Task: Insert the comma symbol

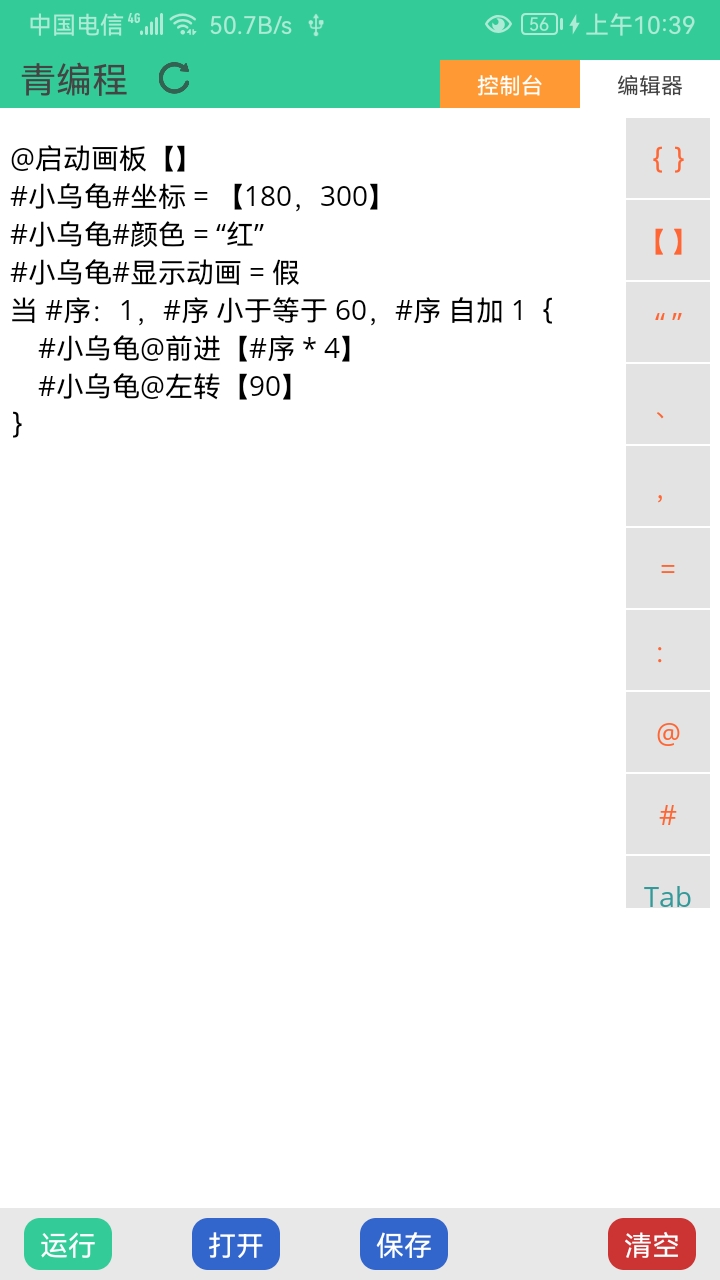Action: 668,486
